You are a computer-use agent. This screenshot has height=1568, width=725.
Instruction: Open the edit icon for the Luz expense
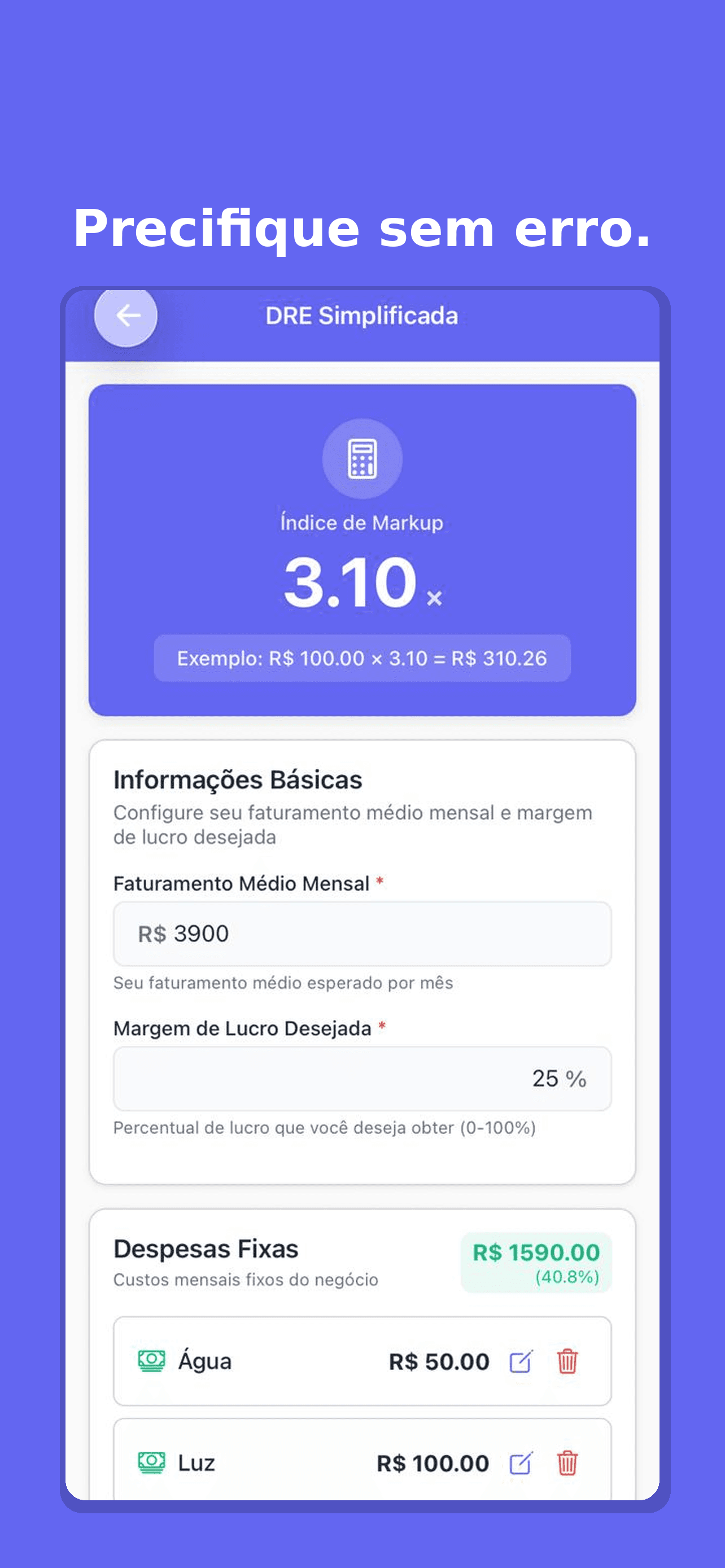point(521,1464)
